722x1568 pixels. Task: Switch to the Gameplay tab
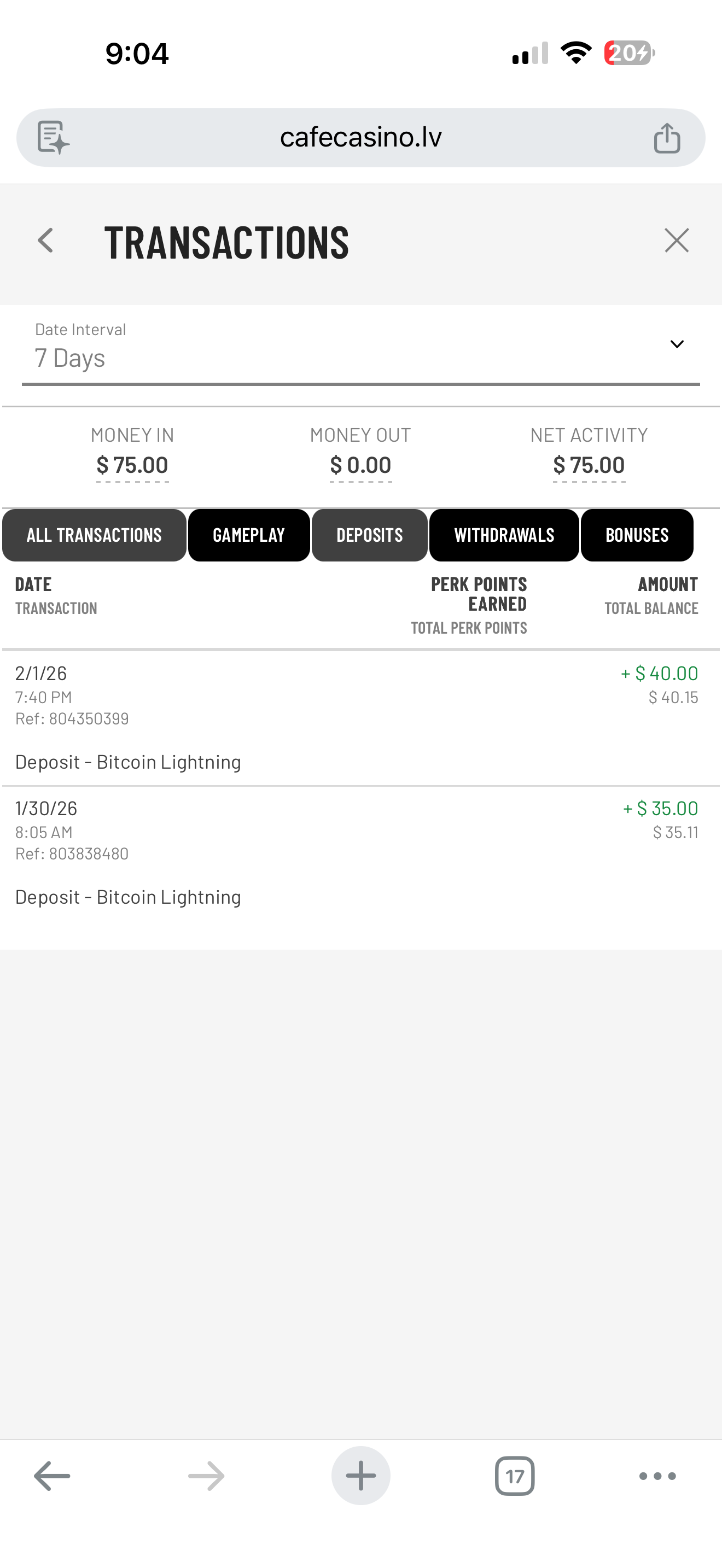(x=249, y=535)
